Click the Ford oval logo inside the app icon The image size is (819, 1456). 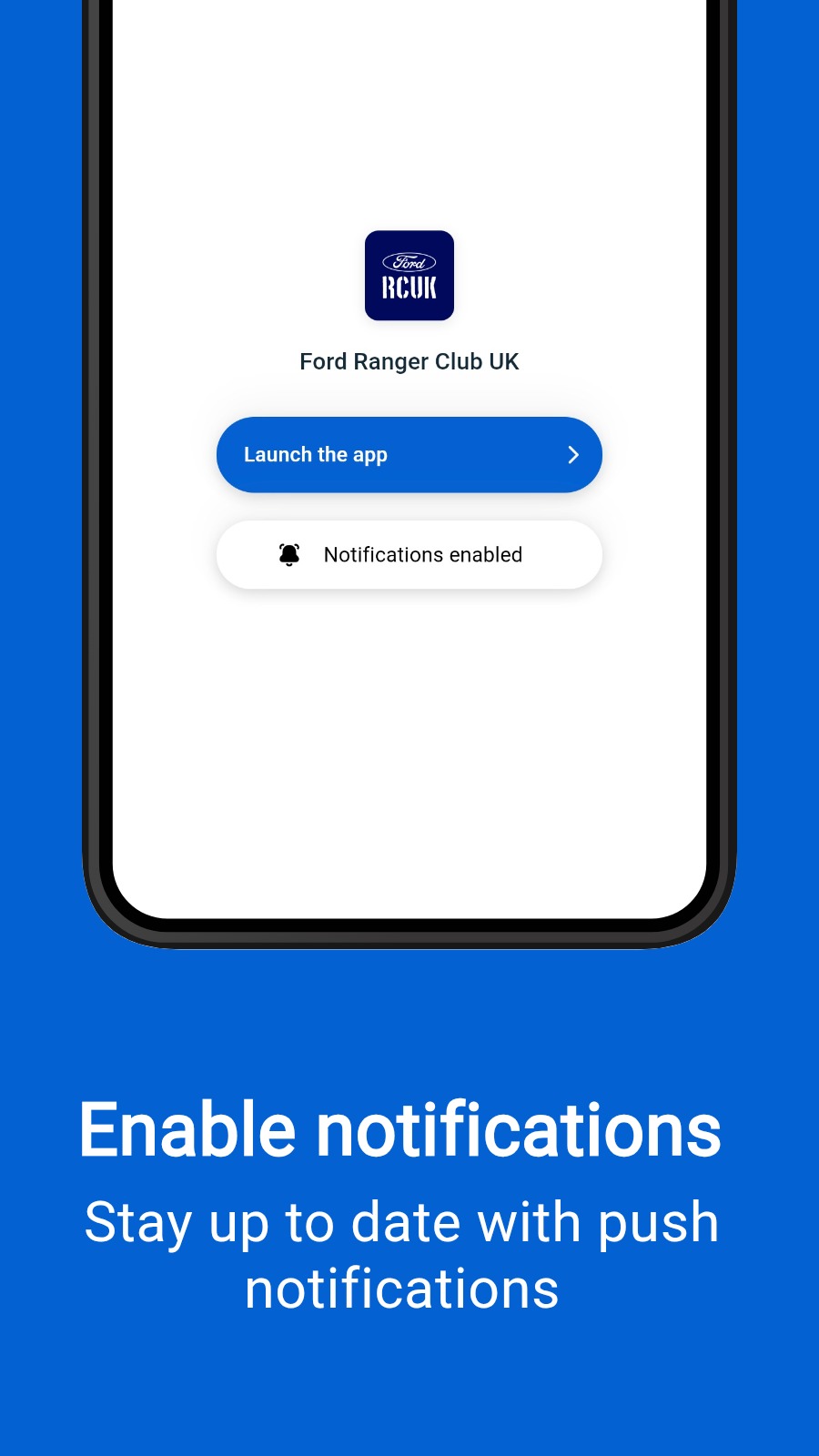pyautogui.click(x=409, y=259)
